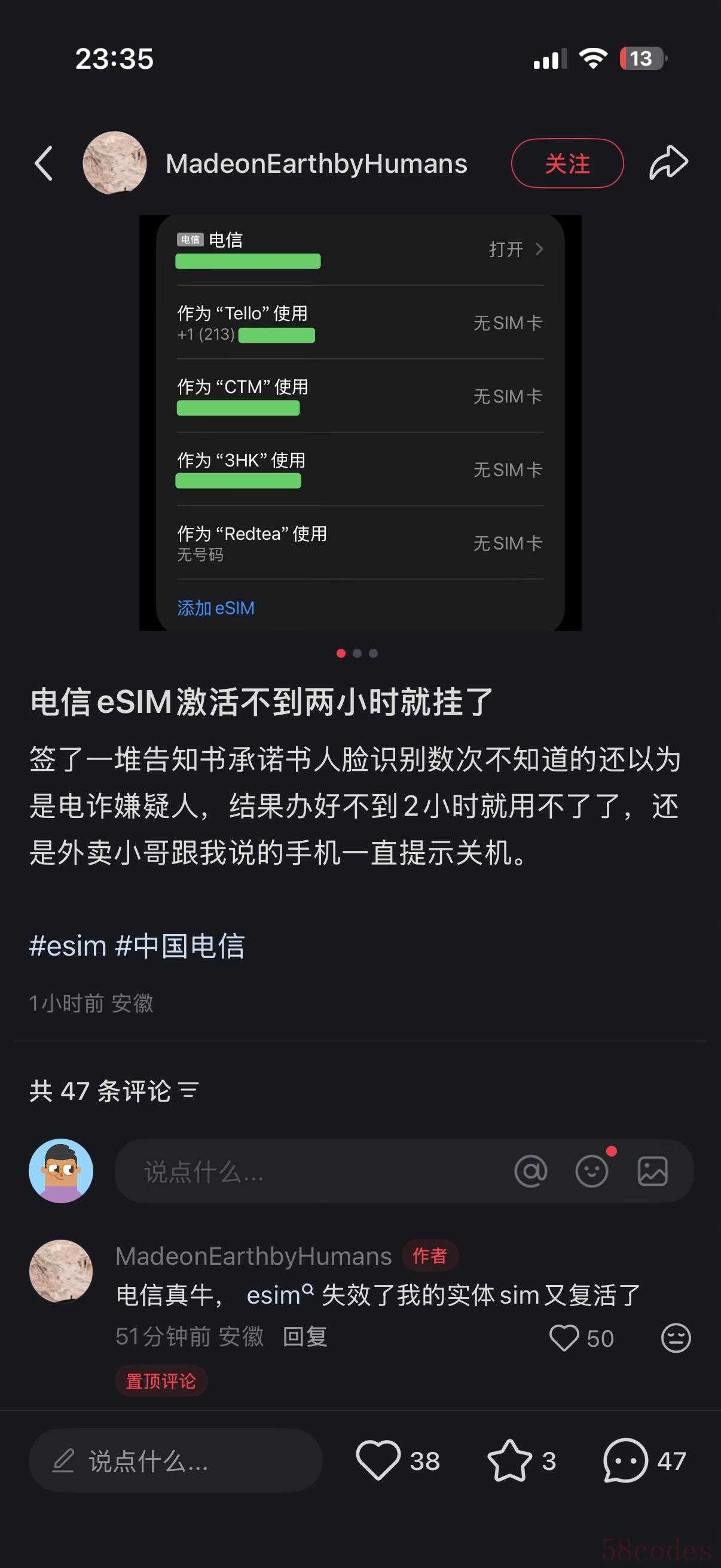The width and height of the screenshot is (721, 1568).
Task: Attach a picture to the comment
Action: point(652,1171)
